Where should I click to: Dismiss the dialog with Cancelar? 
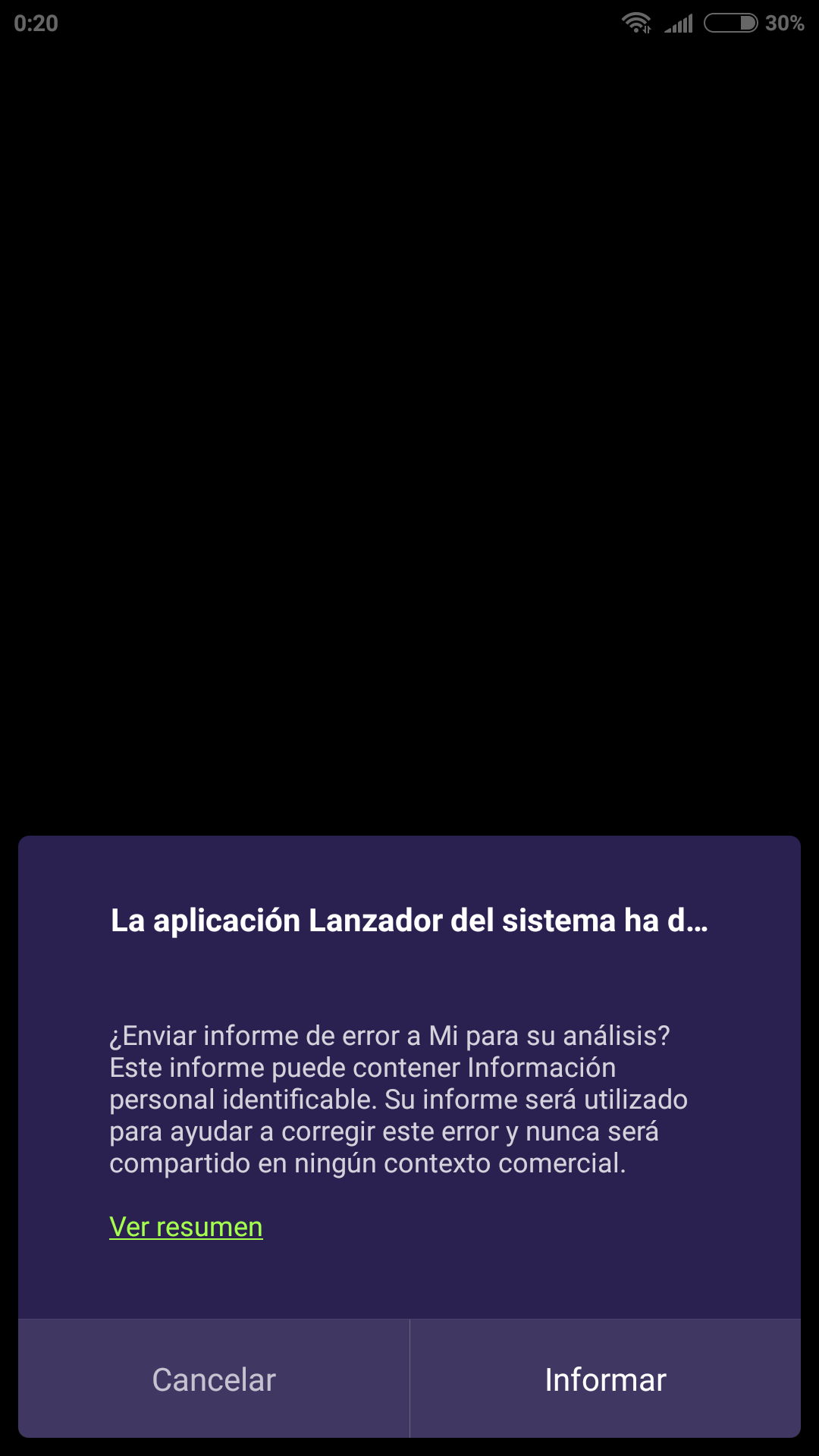pyautogui.click(x=214, y=1379)
